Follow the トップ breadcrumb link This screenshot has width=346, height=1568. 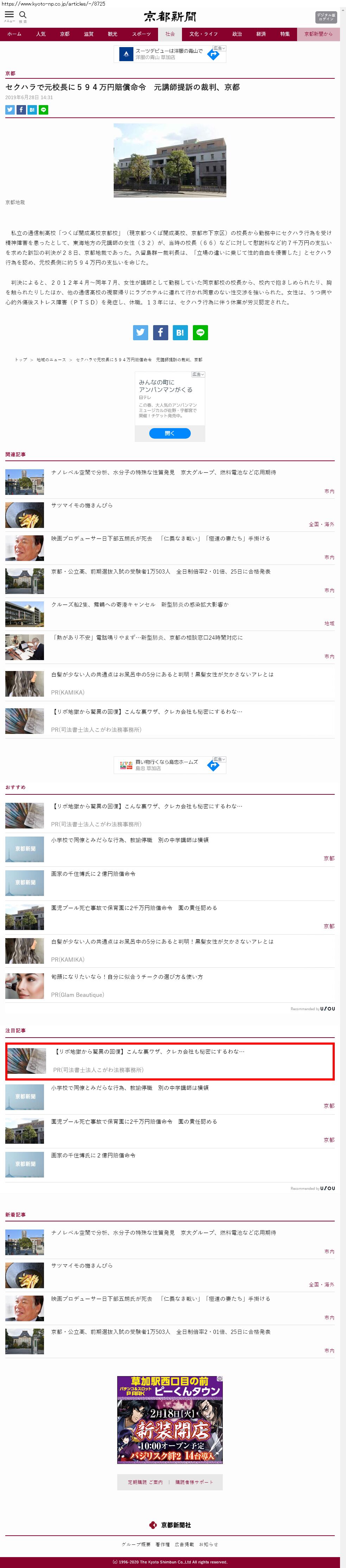coord(21,360)
